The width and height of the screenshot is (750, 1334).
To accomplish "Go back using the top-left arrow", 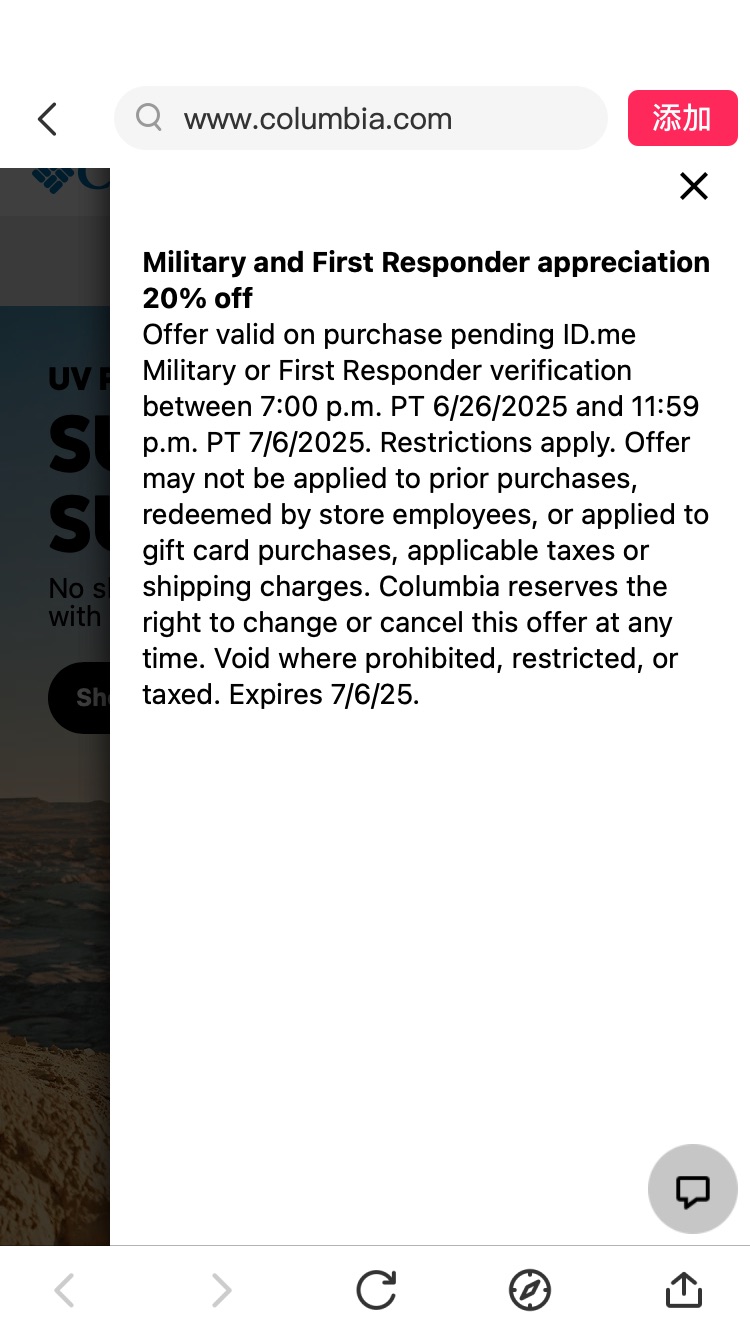I will point(47,119).
